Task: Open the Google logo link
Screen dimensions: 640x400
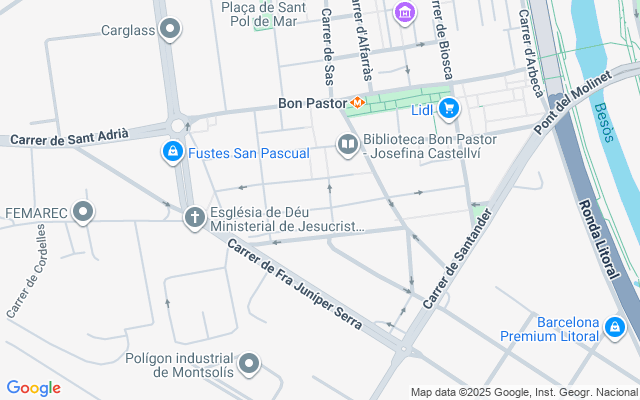Action: click(33, 388)
